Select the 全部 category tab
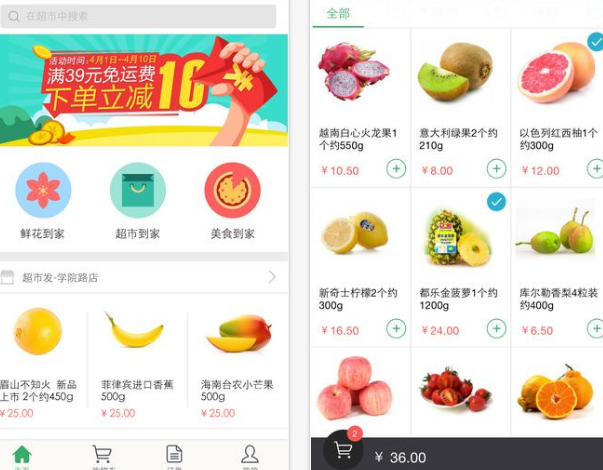 pyautogui.click(x=338, y=13)
